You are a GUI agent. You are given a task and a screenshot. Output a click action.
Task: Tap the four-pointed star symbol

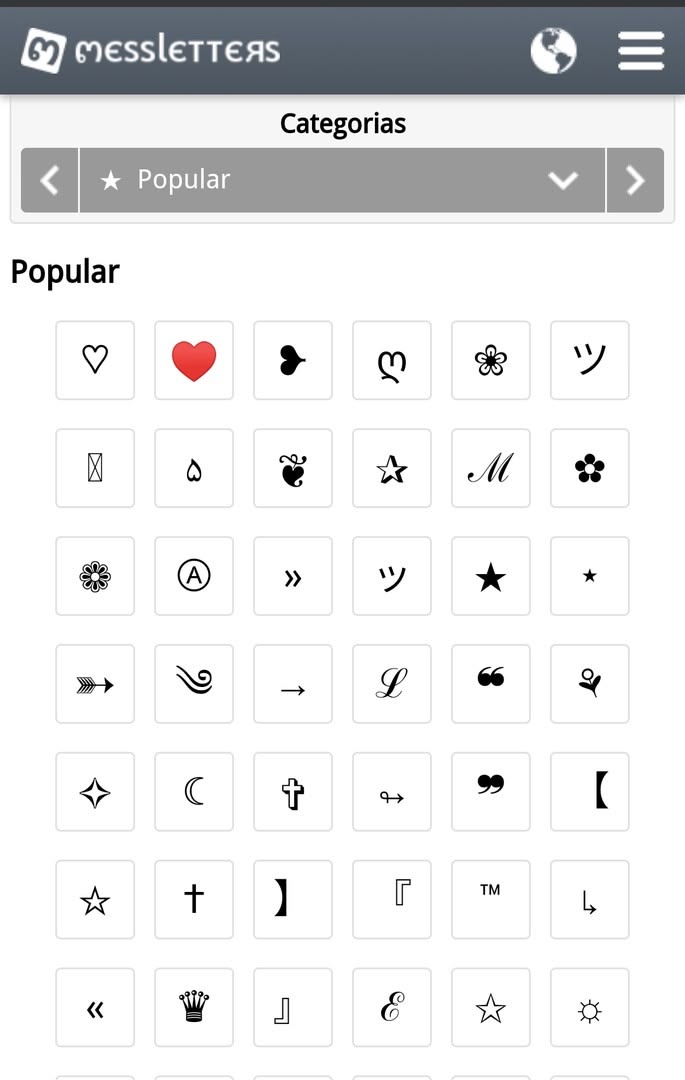(95, 792)
